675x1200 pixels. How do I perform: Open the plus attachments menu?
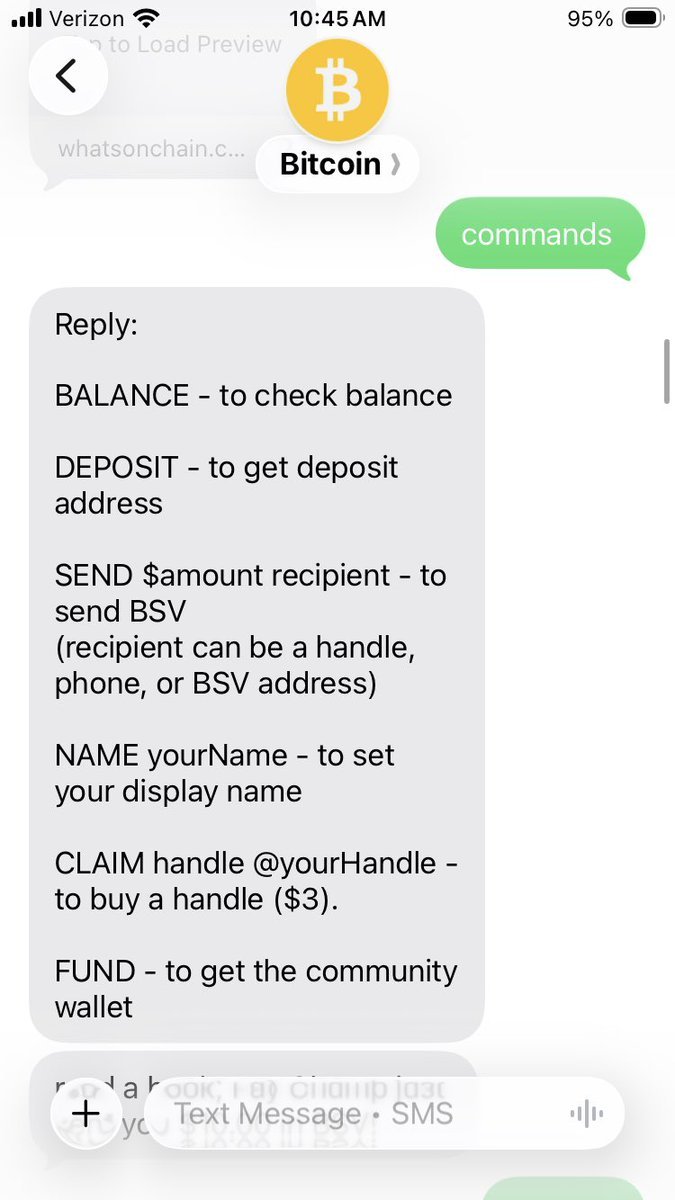click(87, 1113)
